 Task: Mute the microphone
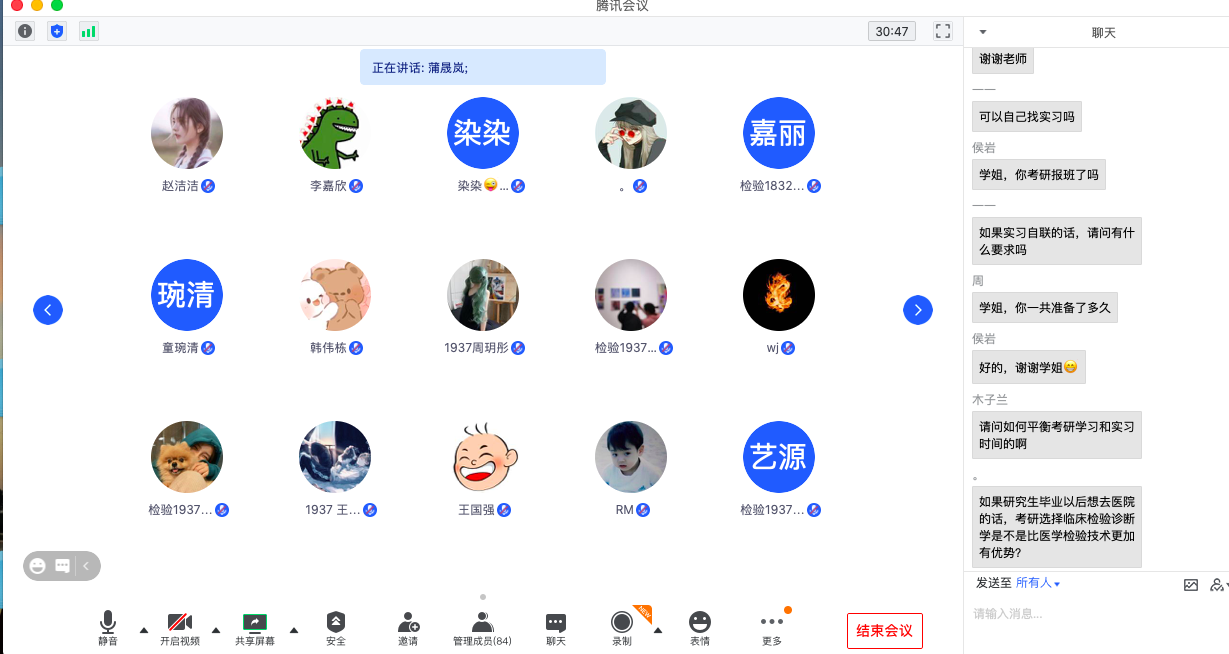click(x=108, y=628)
